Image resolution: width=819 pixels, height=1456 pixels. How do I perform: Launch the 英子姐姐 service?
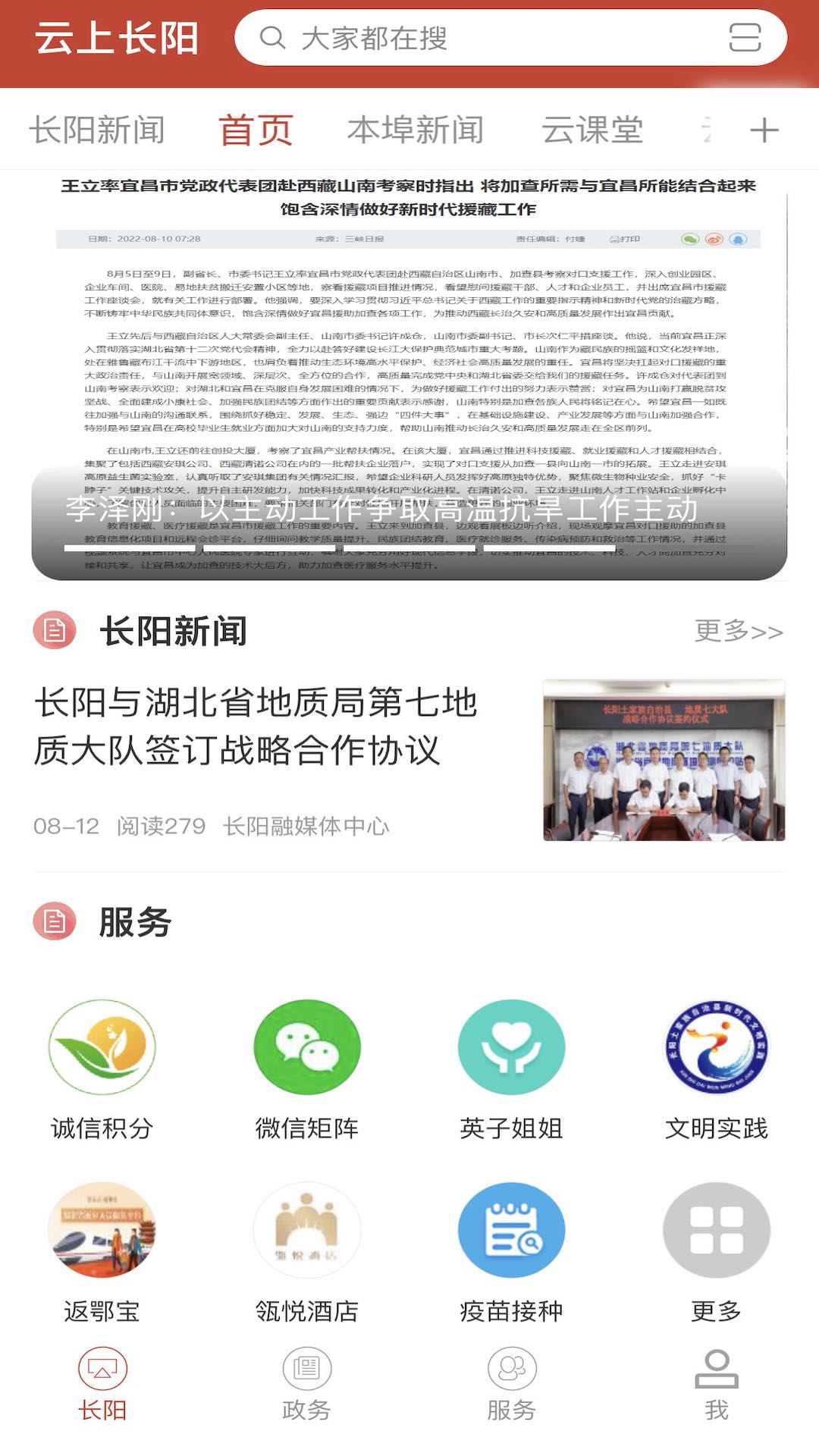tap(512, 1069)
